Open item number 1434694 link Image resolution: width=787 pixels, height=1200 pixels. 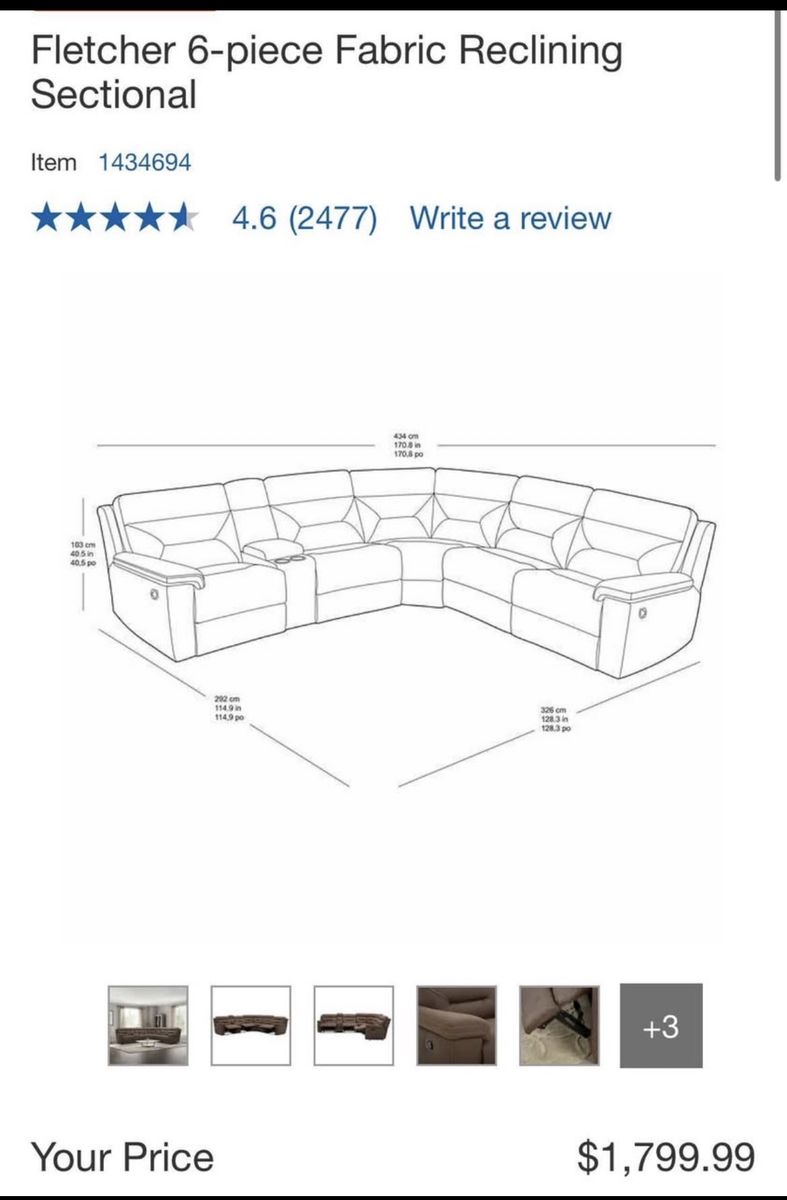144,162
